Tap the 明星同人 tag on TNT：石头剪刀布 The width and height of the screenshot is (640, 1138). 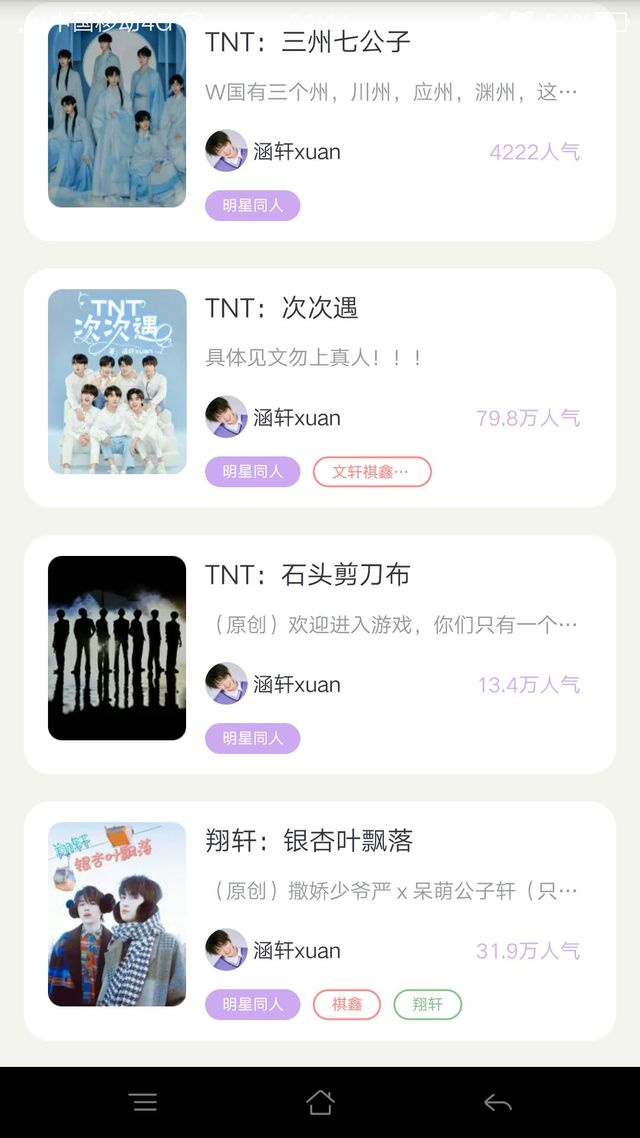pyautogui.click(x=253, y=738)
